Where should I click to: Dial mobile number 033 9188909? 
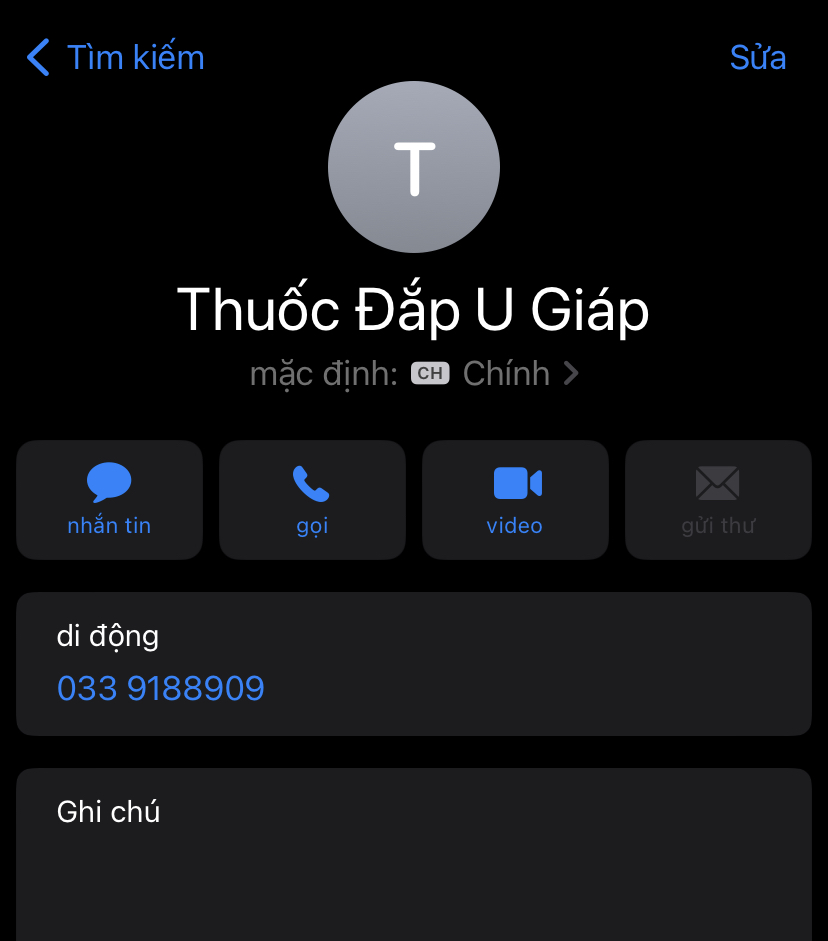point(161,688)
